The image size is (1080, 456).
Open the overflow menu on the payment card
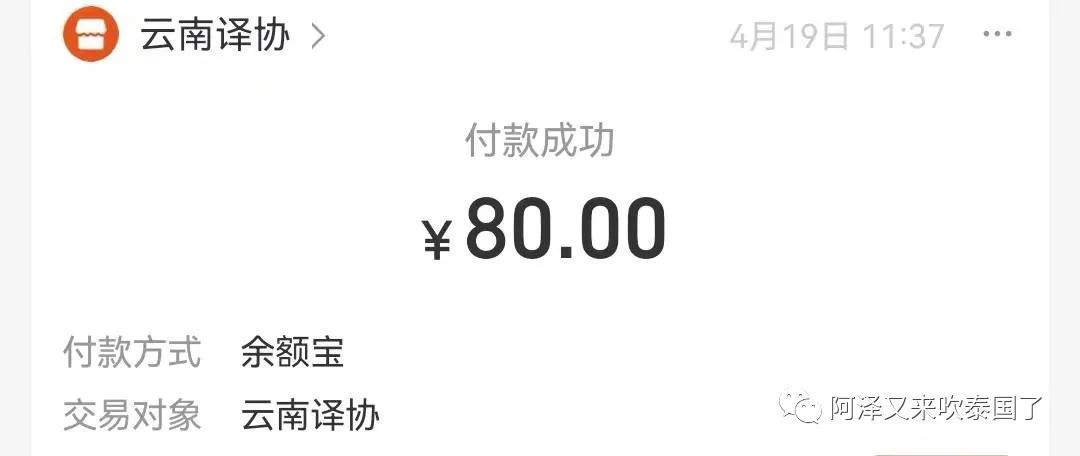[997, 36]
